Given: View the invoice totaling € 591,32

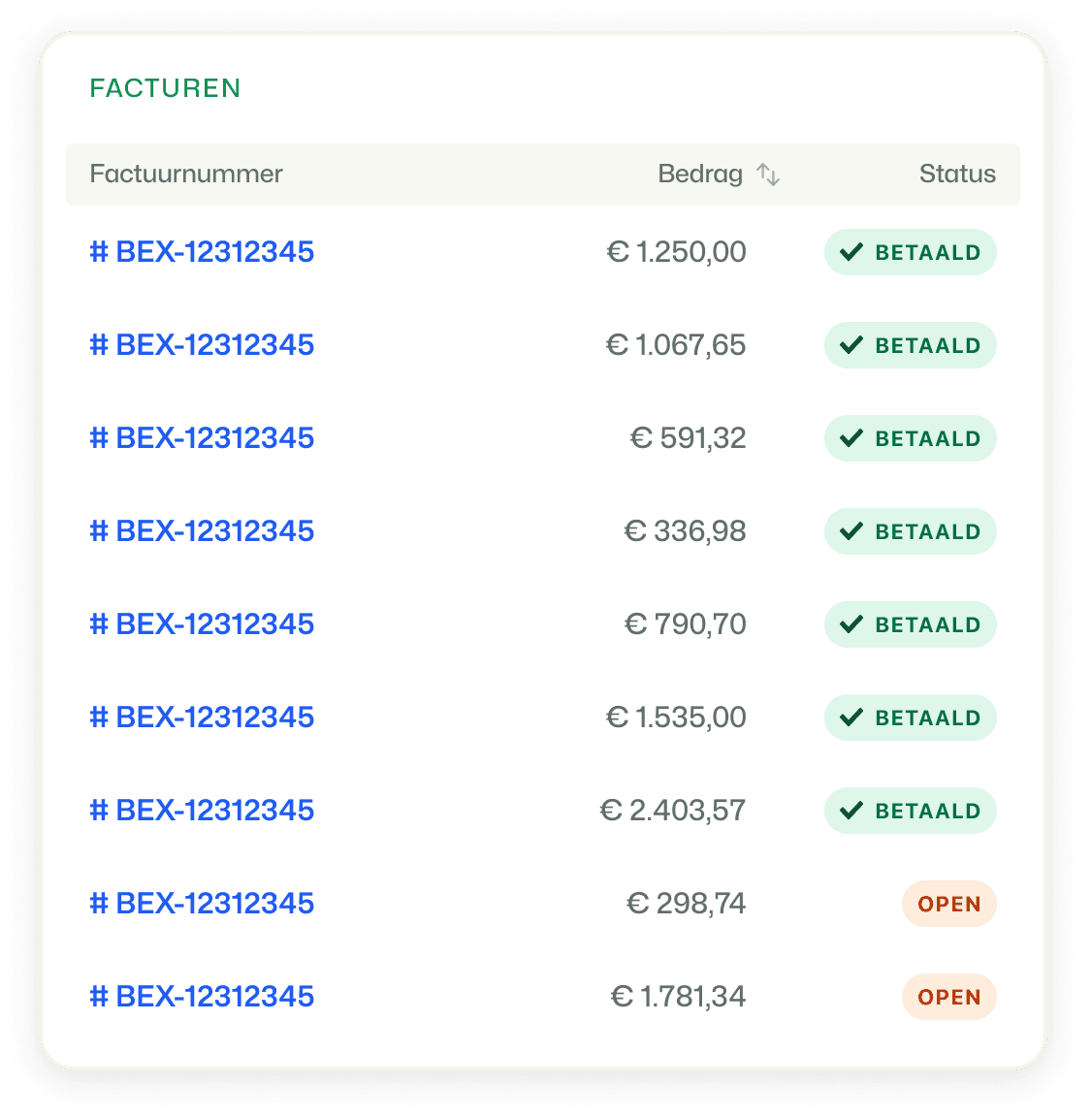Looking at the screenshot, I should coord(202,438).
